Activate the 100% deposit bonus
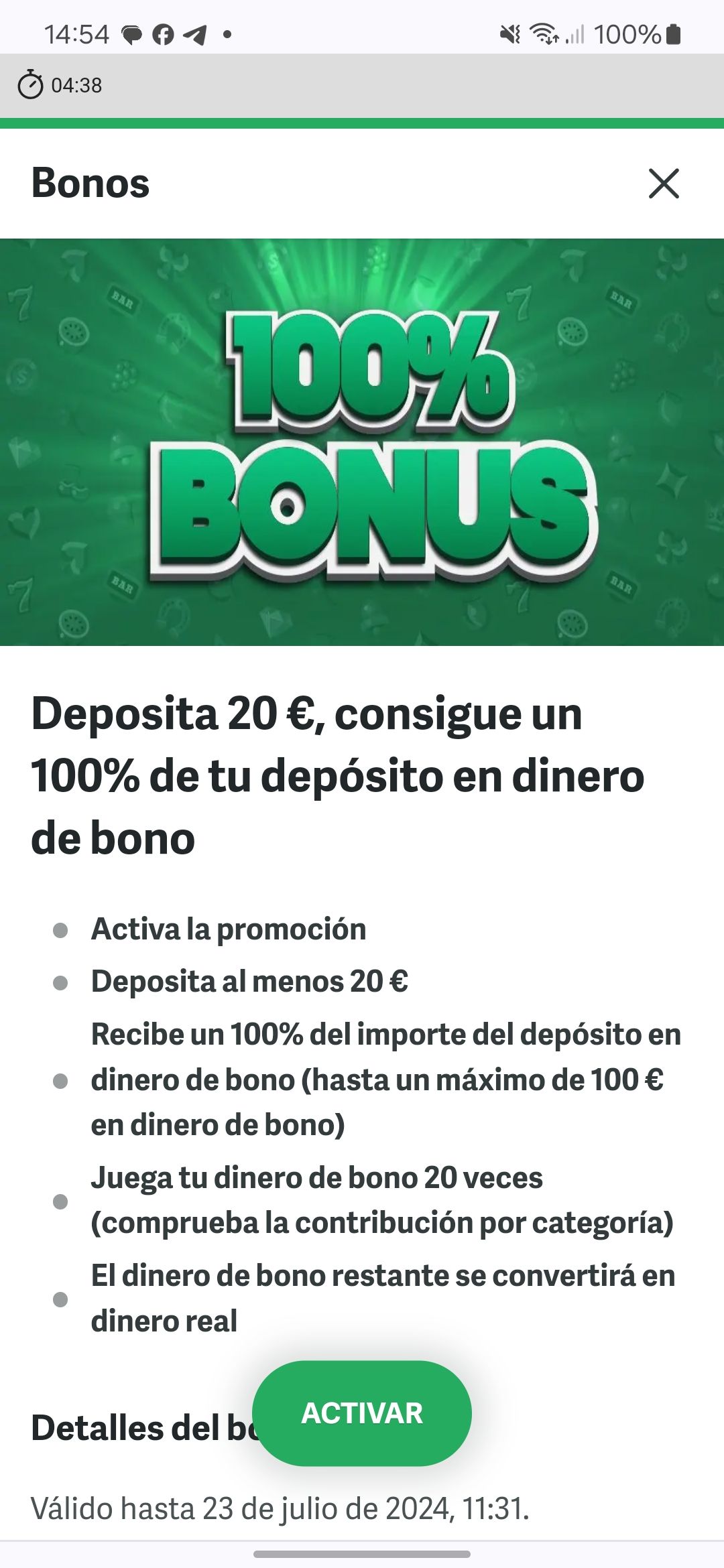This screenshot has height=1568, width=724. tap(362, 1413)
